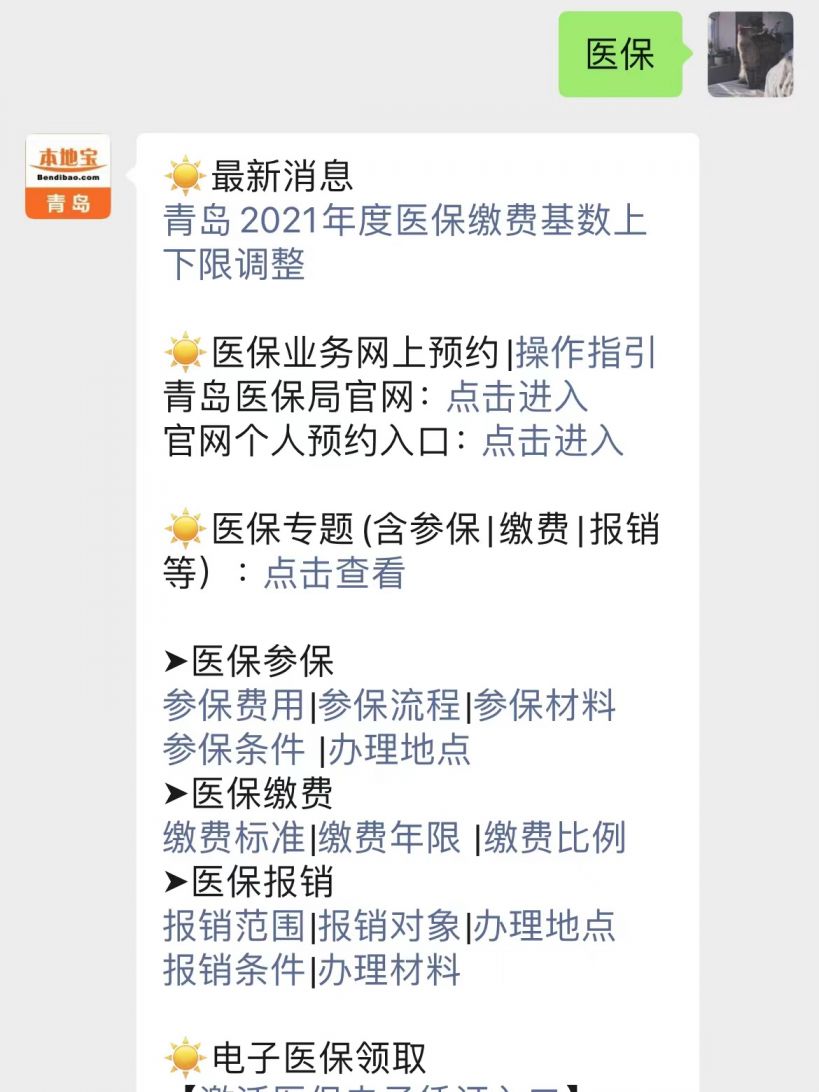Open the 缴费比例 link

pos(555,837)
